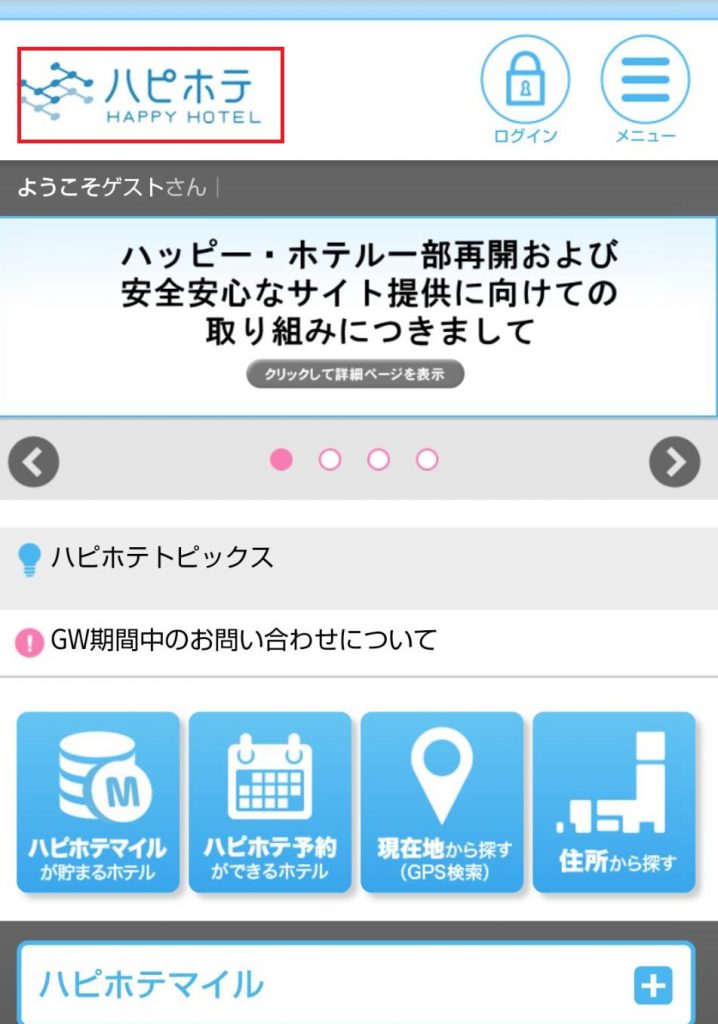Tap クリックして詳細ページを表示 button
Viewport: 718px width, 1024px height.
[x=355, y=375]
